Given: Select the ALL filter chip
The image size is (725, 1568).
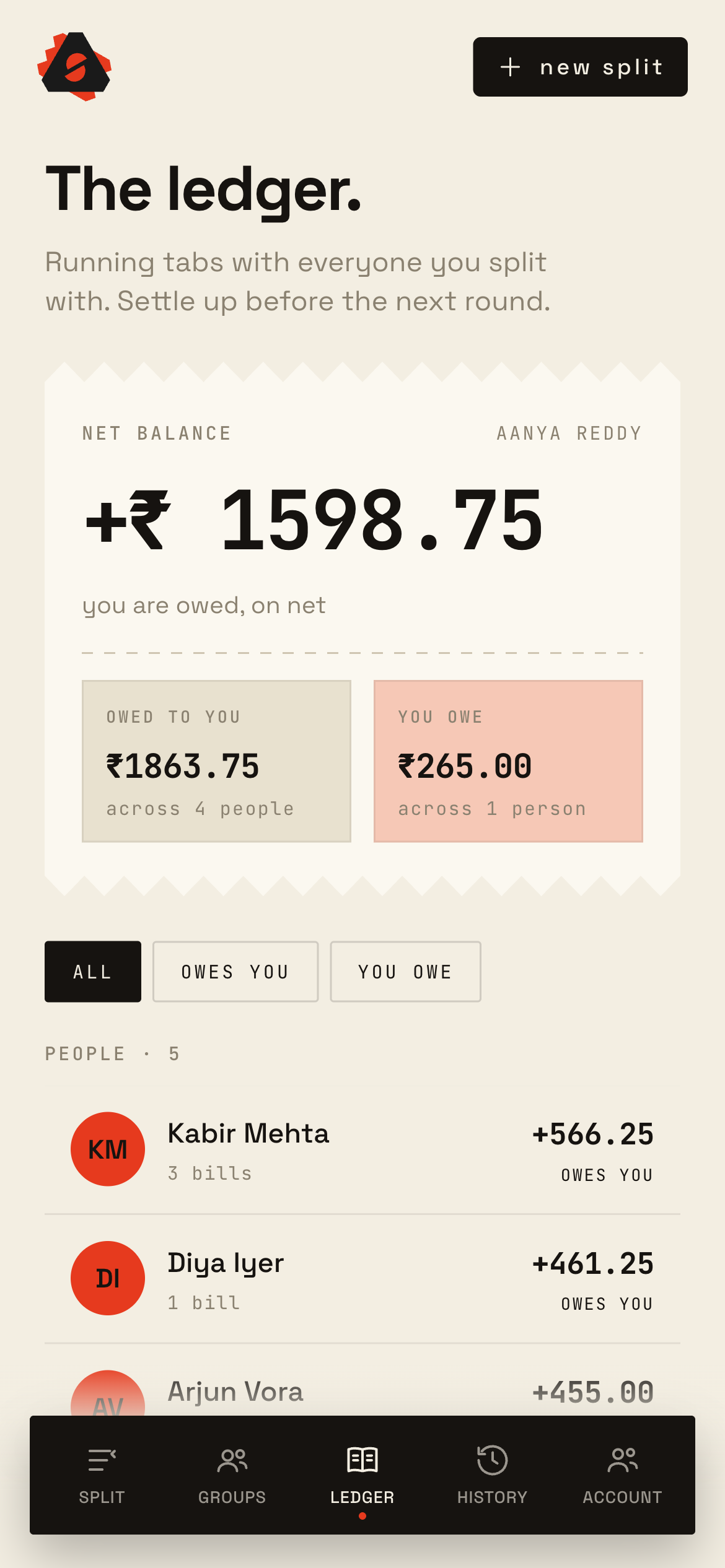Looking at the screenshot, I should click(x=93, y=972).
